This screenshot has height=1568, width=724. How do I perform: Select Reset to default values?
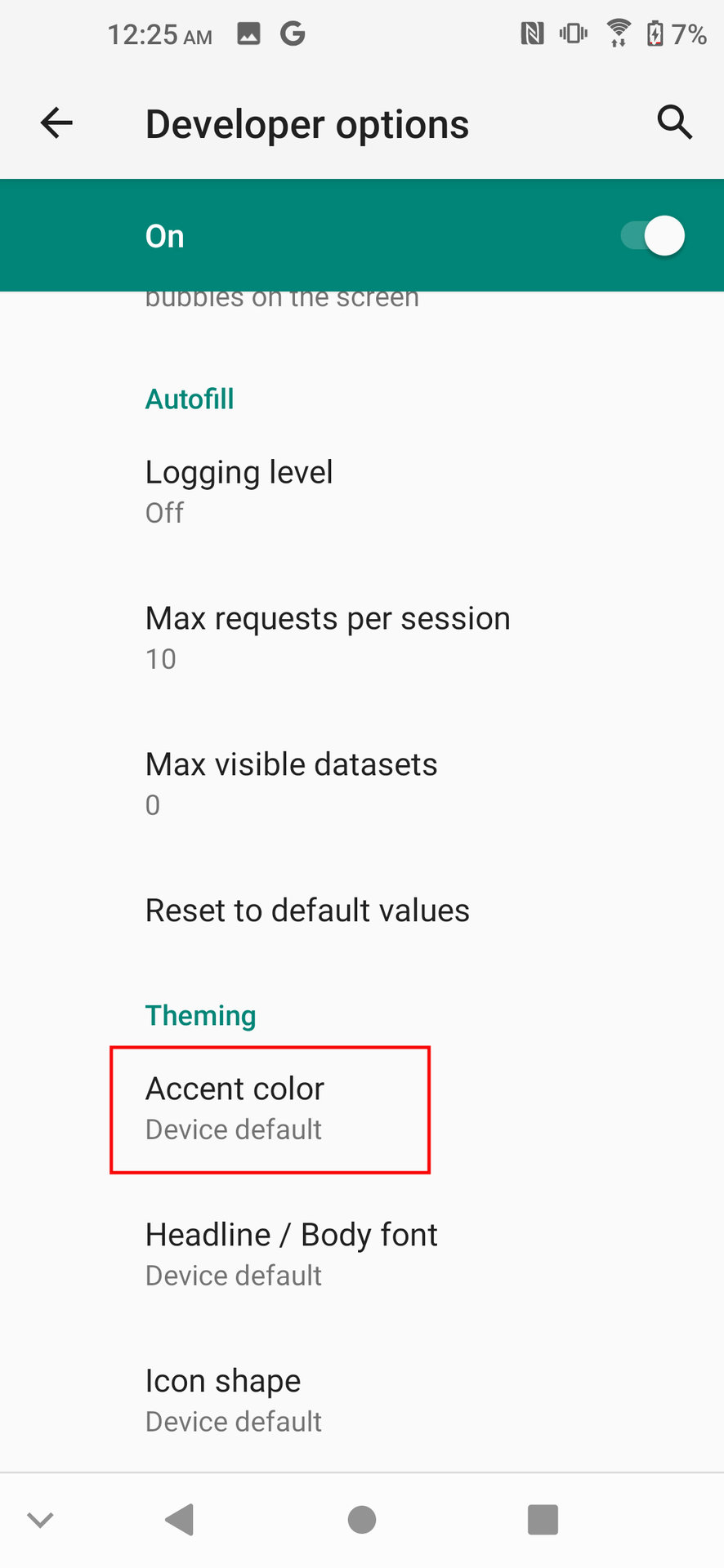tap(362, 911)
